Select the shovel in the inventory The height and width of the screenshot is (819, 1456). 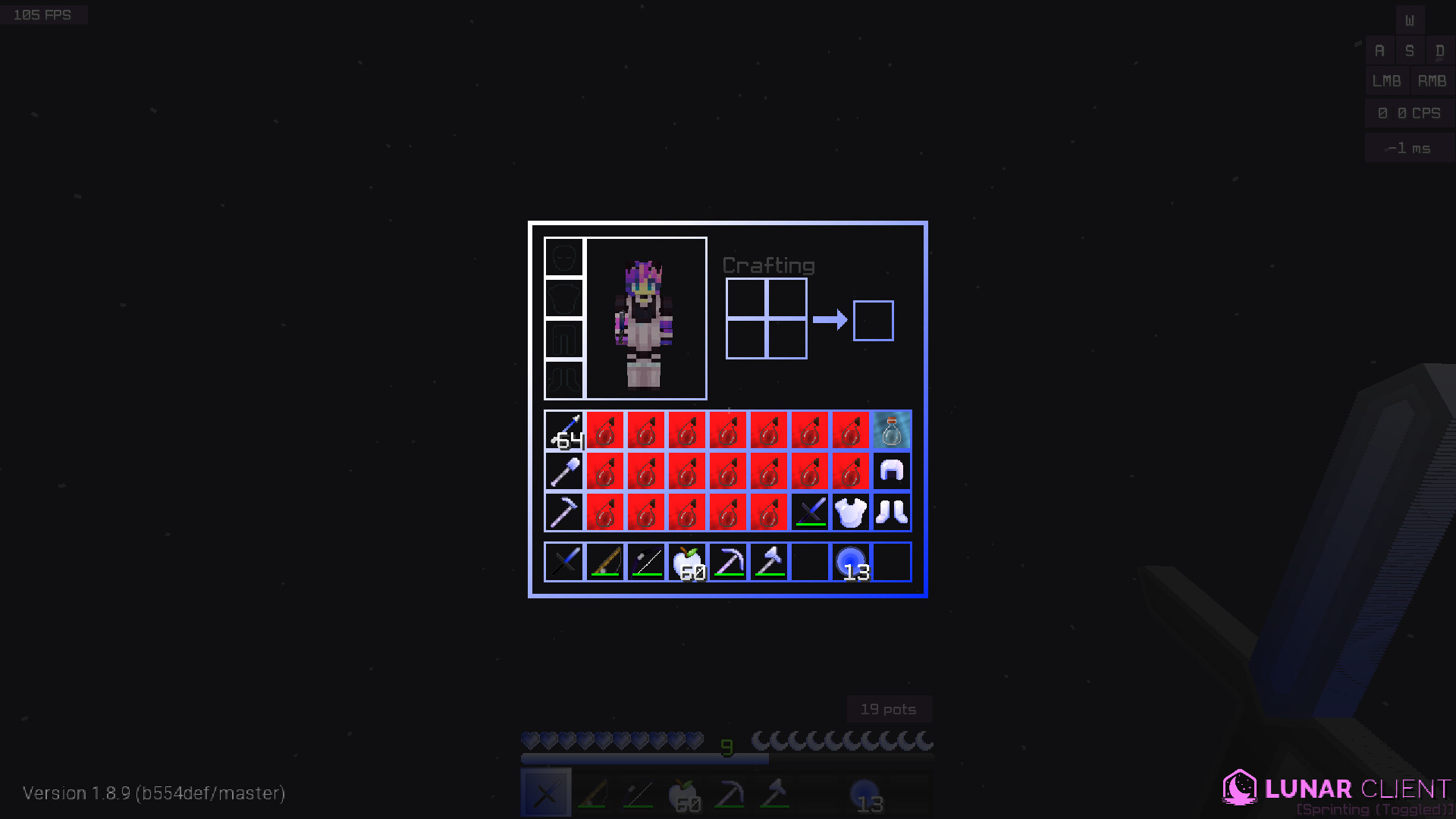564,472
